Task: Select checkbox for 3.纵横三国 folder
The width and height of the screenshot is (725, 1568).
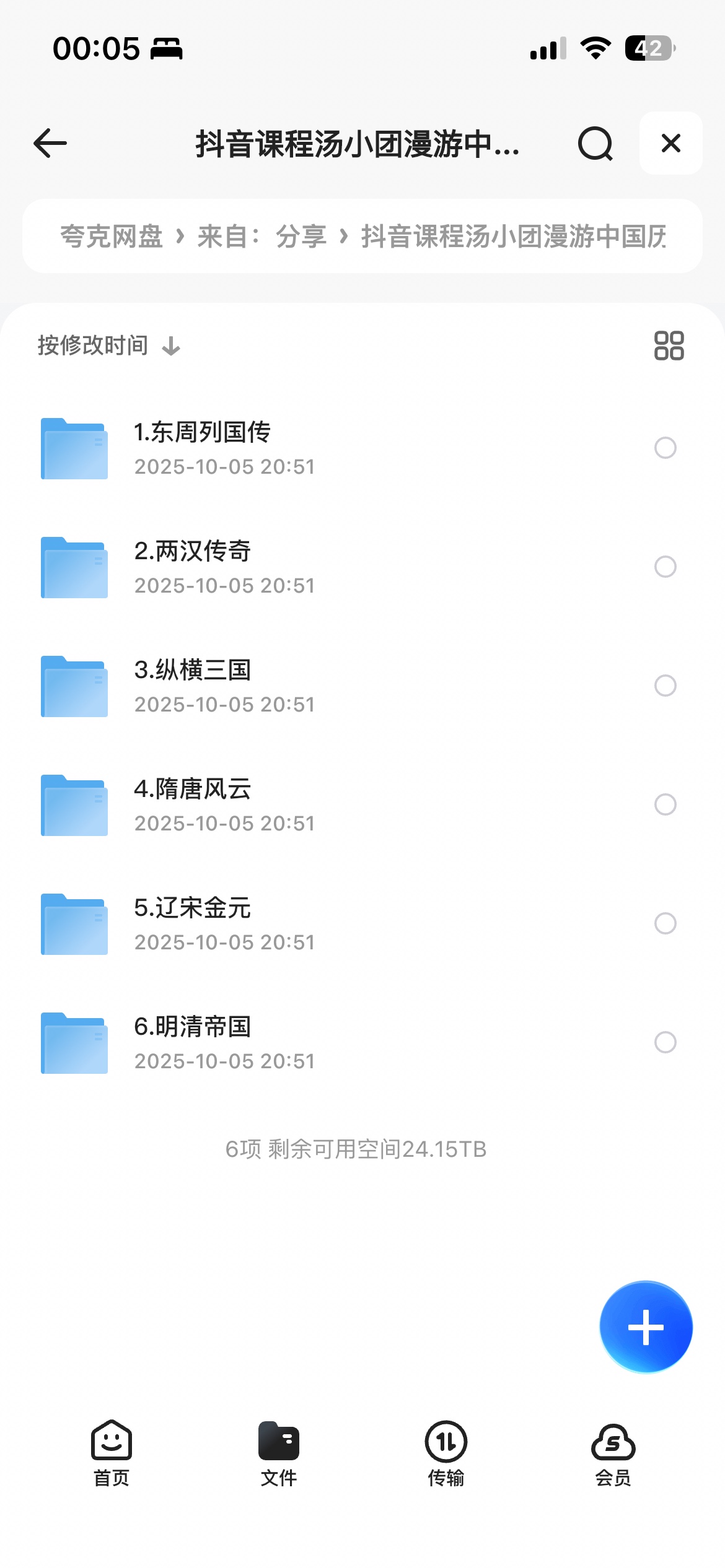Action: pos(666,686)
